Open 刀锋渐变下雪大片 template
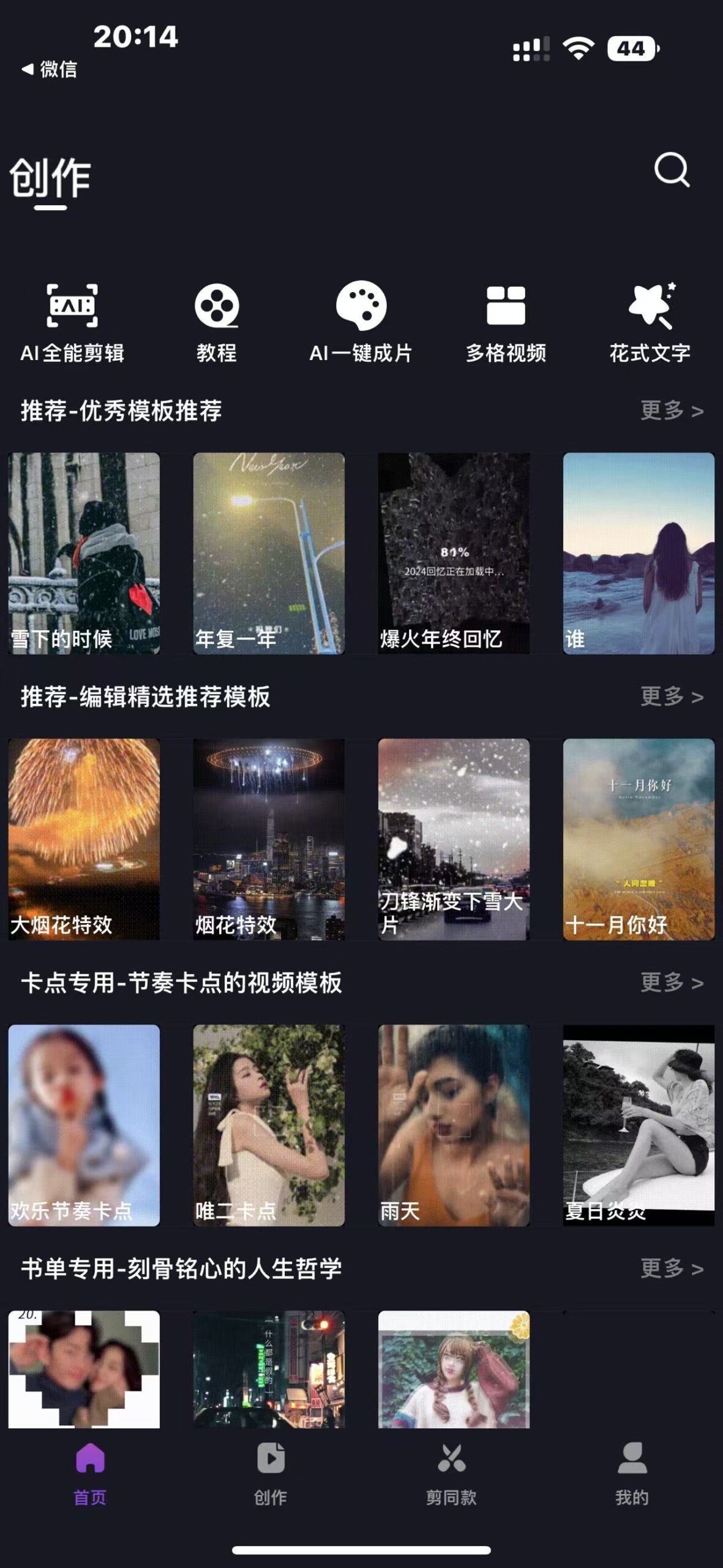Screen dimensions: 723x1568 coord(454,839)
